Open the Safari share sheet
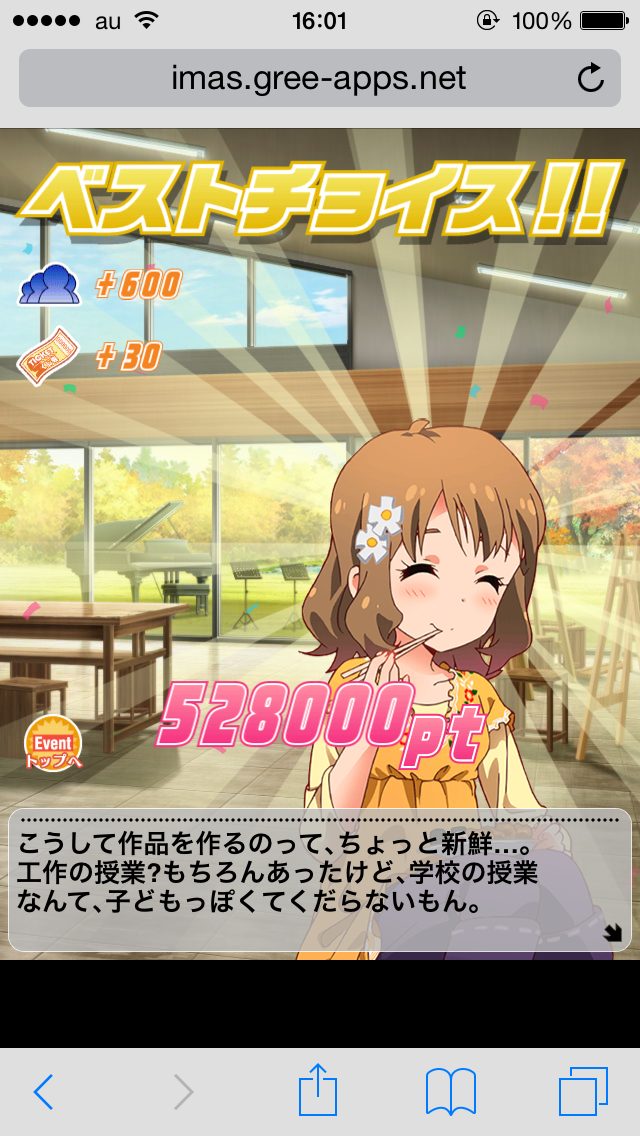640x1136 pixels. 318,1090
